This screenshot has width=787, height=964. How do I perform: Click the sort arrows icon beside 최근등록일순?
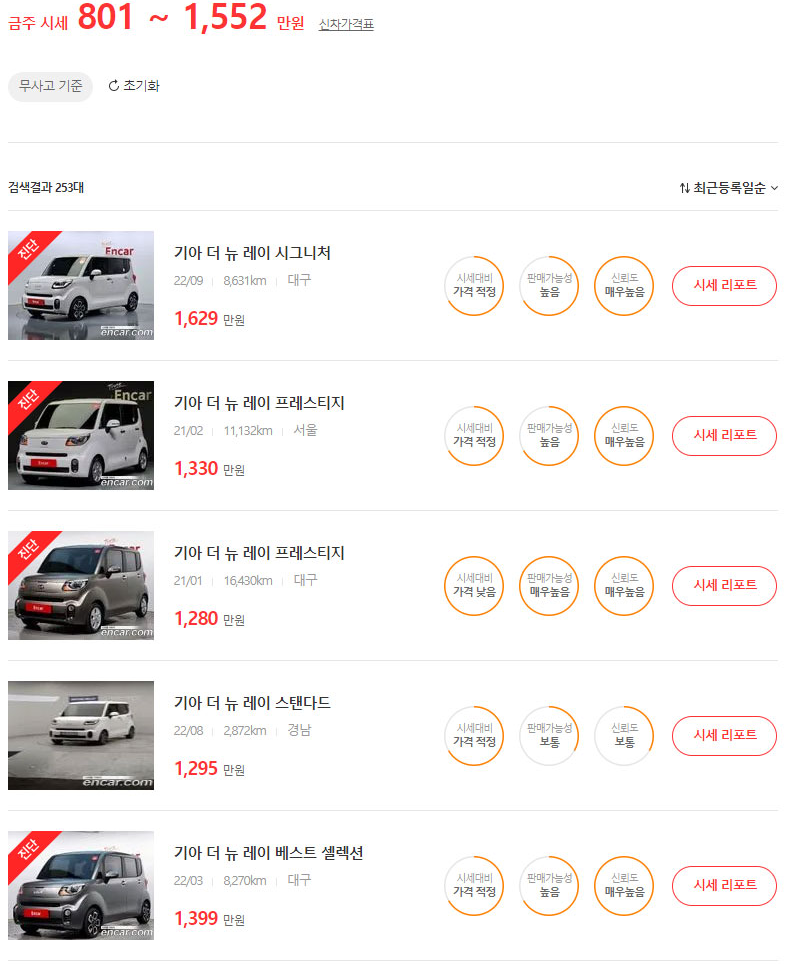coord(684,187)
